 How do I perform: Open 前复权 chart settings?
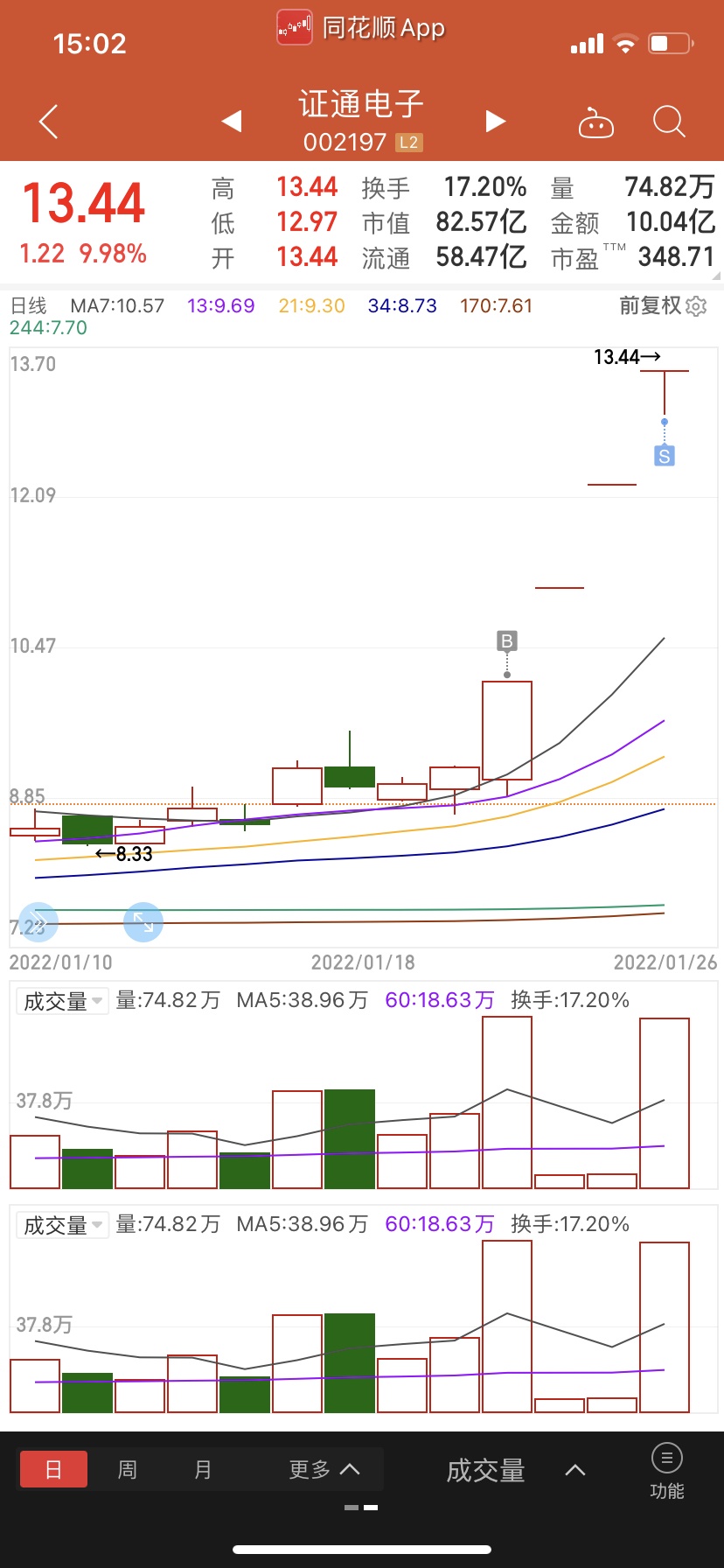tap(663, 305)
